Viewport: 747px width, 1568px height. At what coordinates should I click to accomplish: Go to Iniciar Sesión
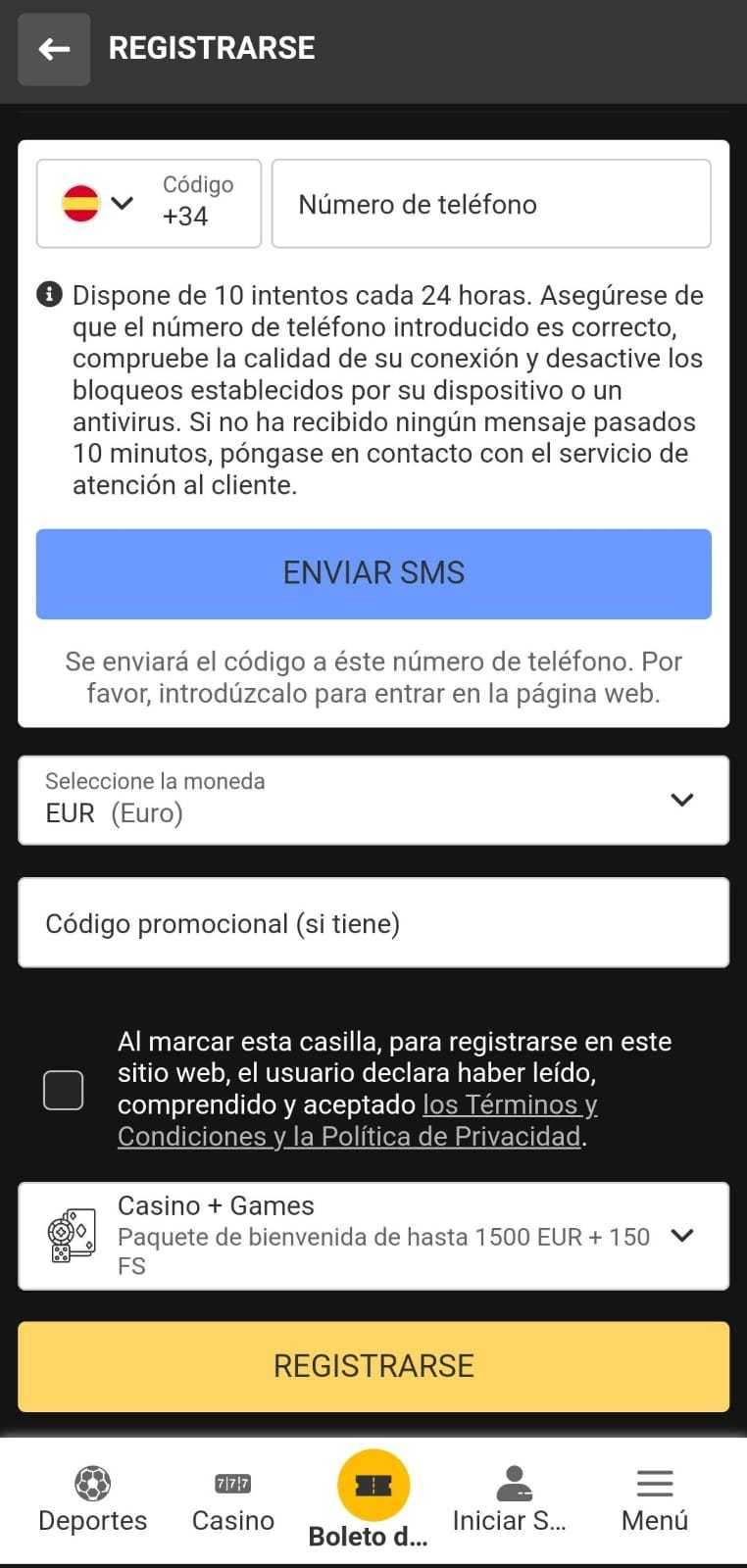(511, 1500)
